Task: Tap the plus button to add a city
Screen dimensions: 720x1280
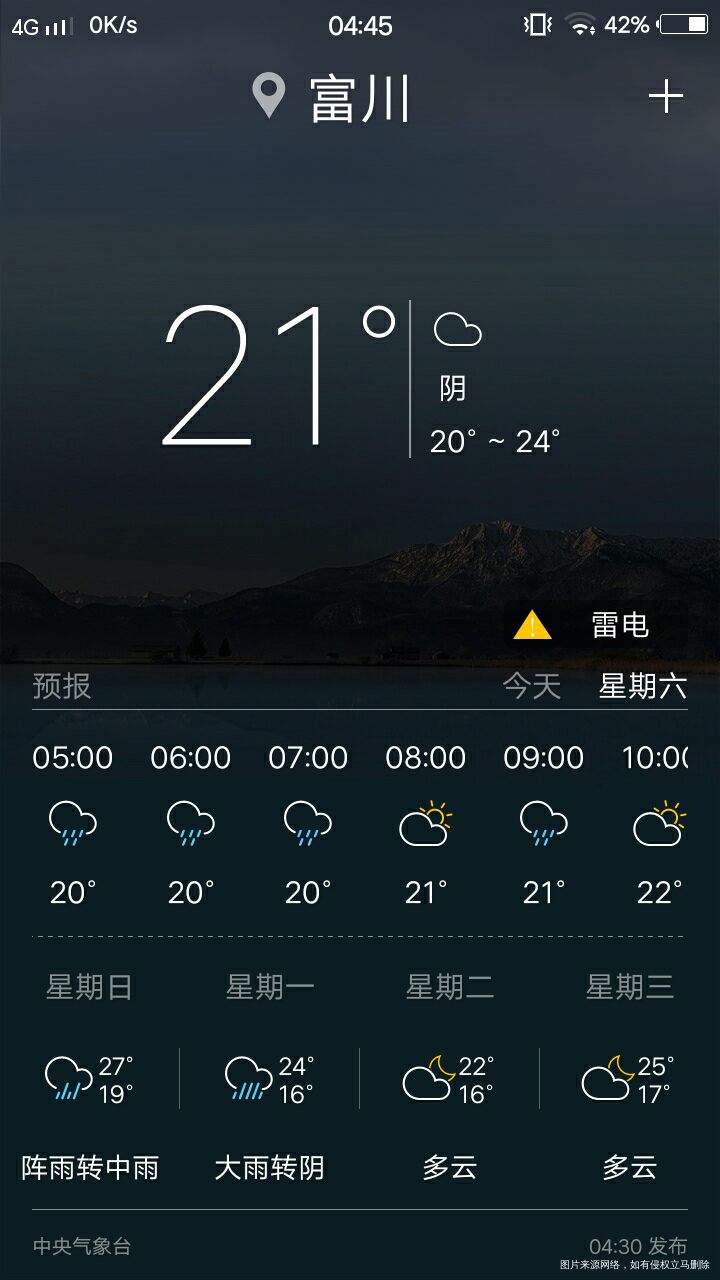Action: coord(667,96)
